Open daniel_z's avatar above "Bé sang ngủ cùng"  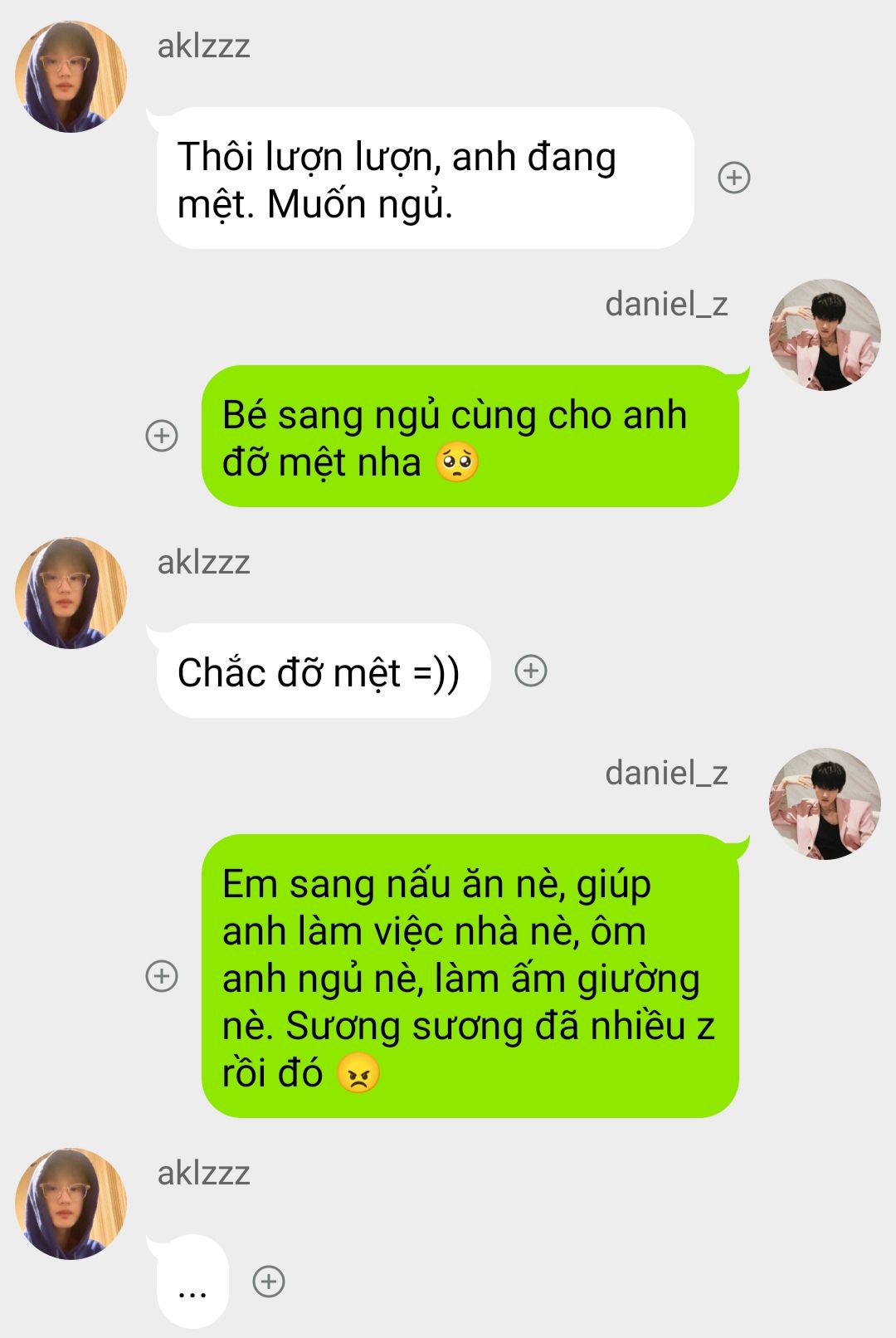click(825, 335)
